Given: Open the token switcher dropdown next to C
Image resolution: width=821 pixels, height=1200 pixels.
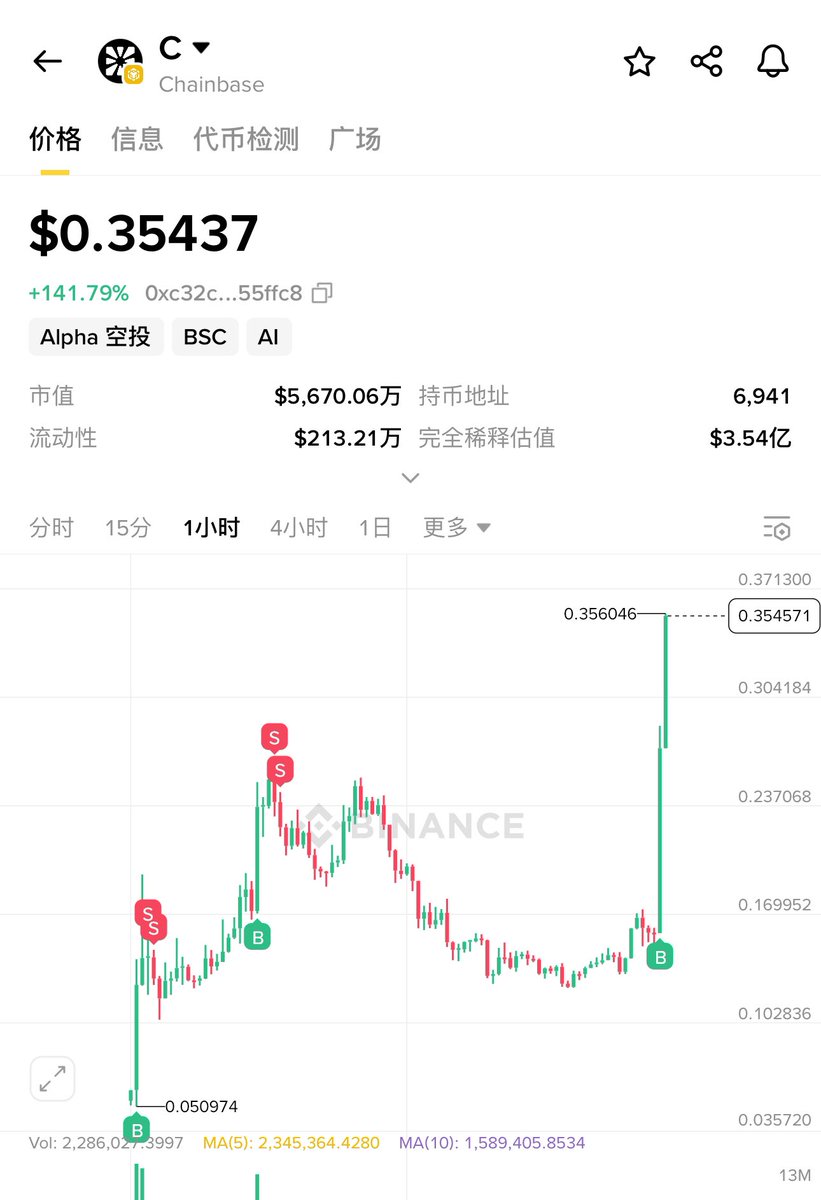Looking at the screenshot, I should tap(201, 47).
